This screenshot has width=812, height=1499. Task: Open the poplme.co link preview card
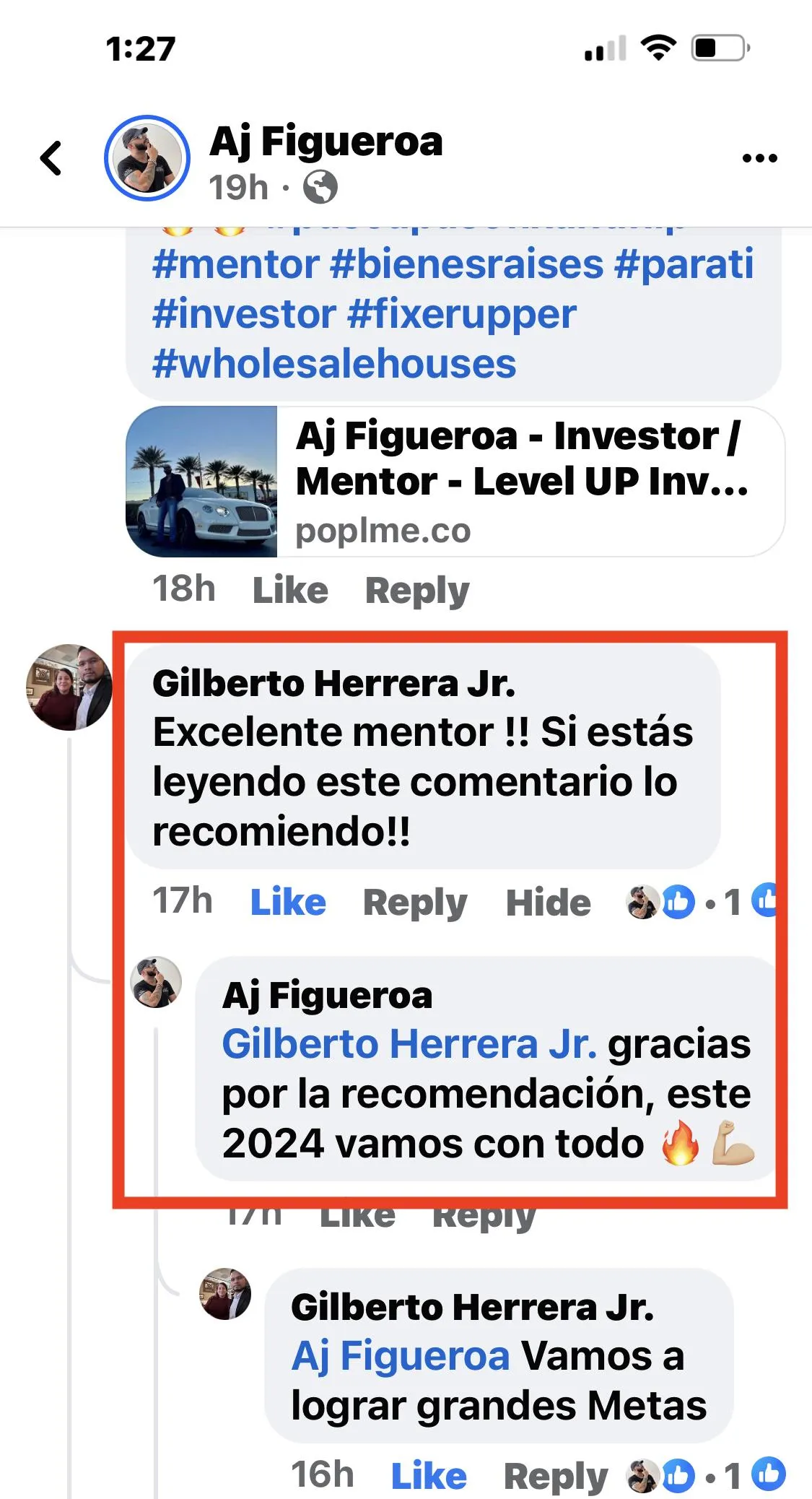[455, 482]
